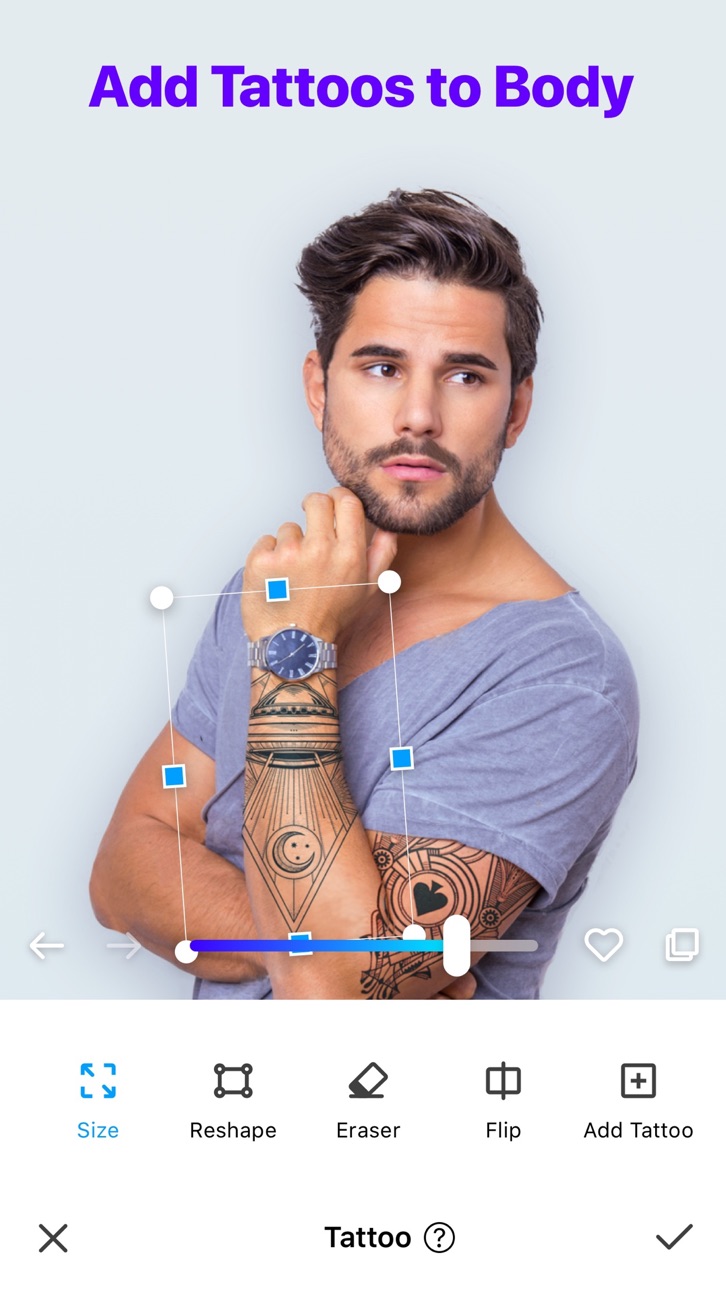
Task: Open the Tattoo help question mark
Action: [439, 1238]
